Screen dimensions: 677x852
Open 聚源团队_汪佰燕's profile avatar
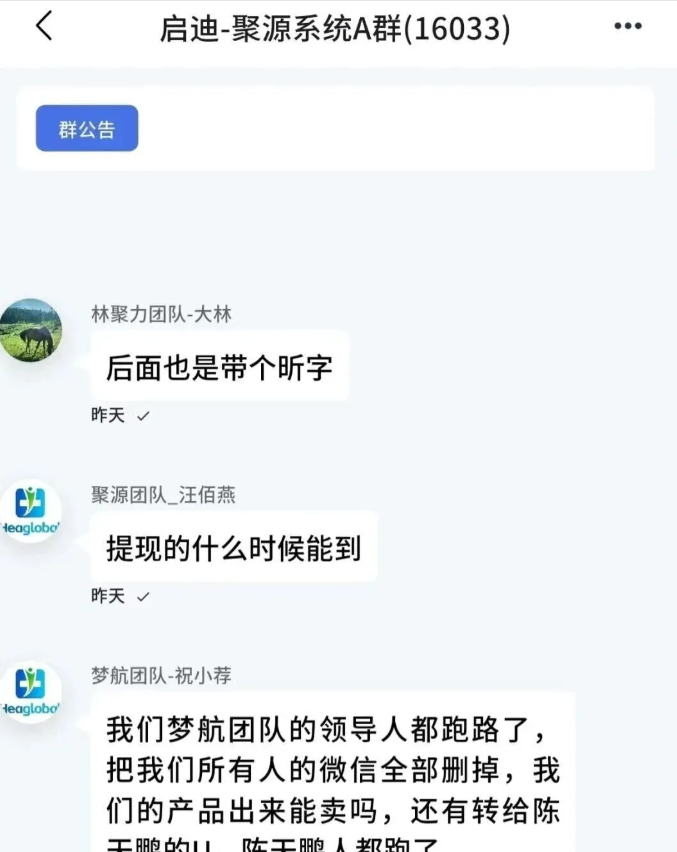(31, 511)
